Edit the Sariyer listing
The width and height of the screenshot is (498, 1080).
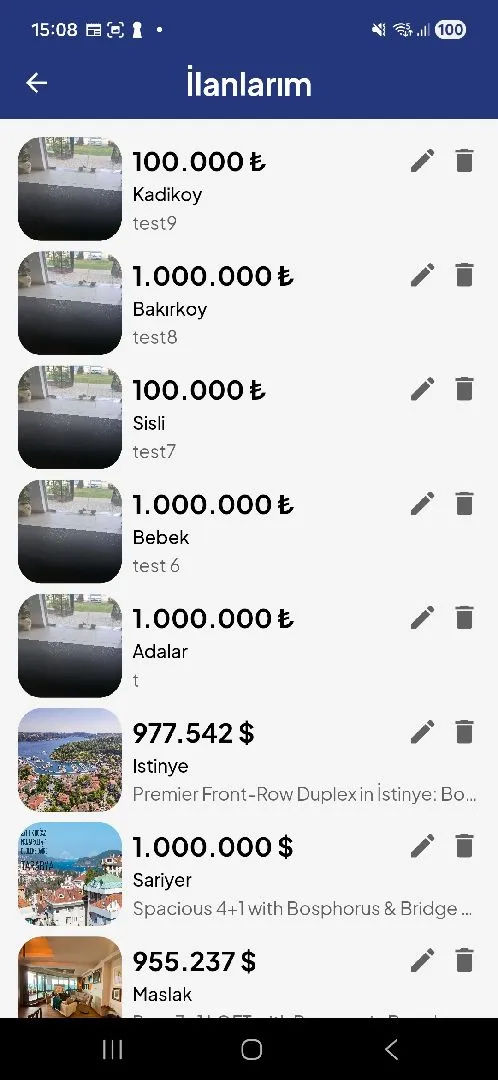(x=422, y=846)
